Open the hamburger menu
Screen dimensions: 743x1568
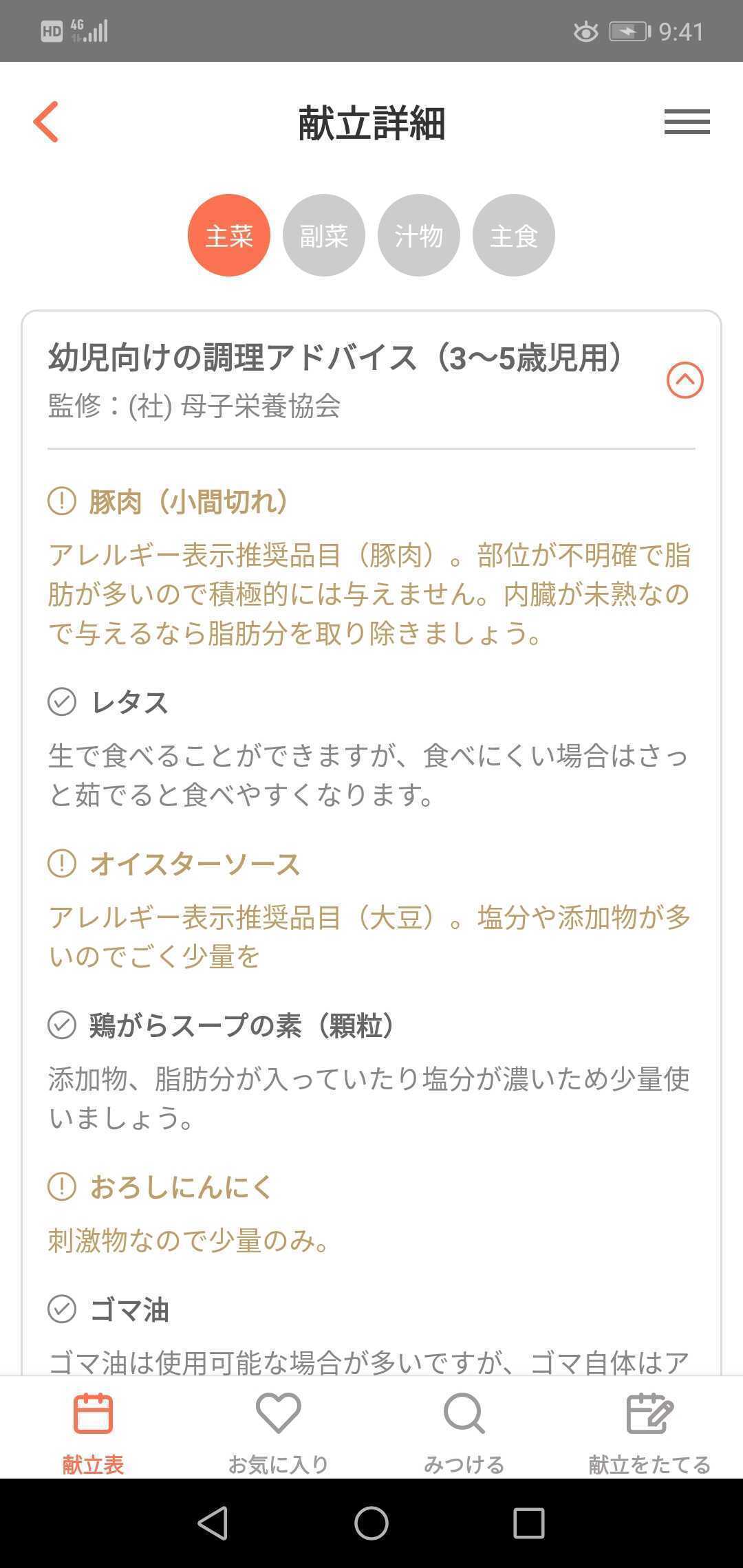pyautogui.click(x=687, y=122)
